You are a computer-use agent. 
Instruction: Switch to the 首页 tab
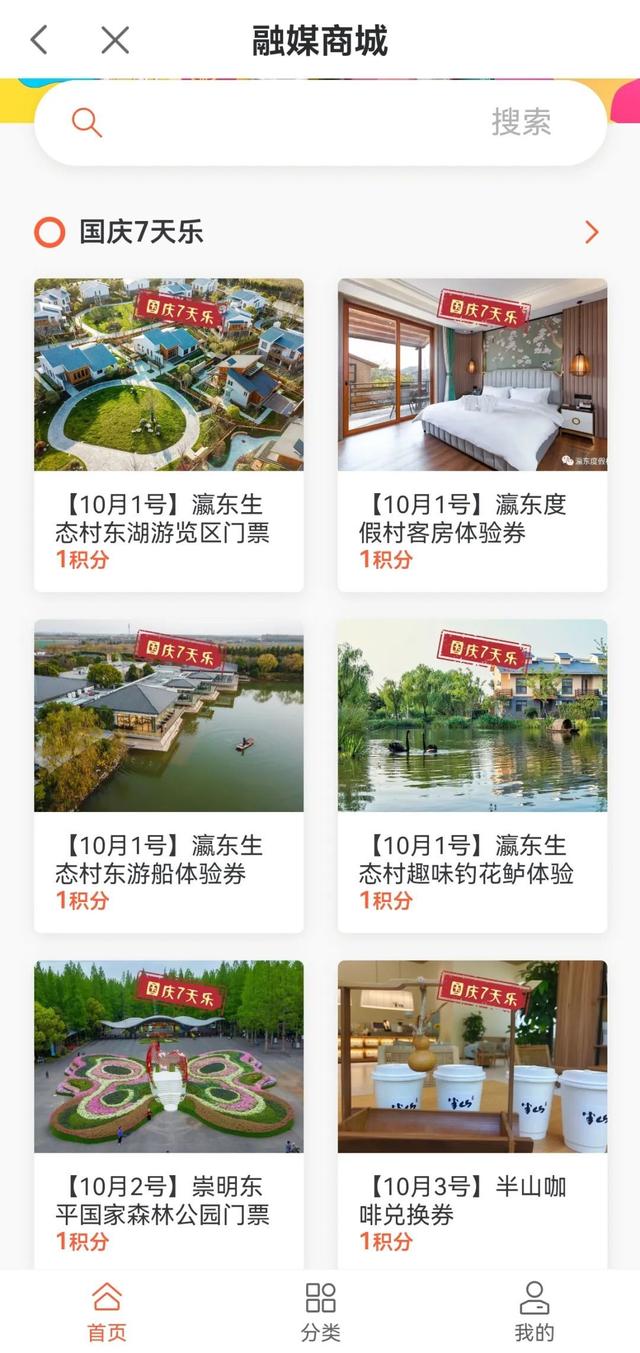(x=107, y=1312)
